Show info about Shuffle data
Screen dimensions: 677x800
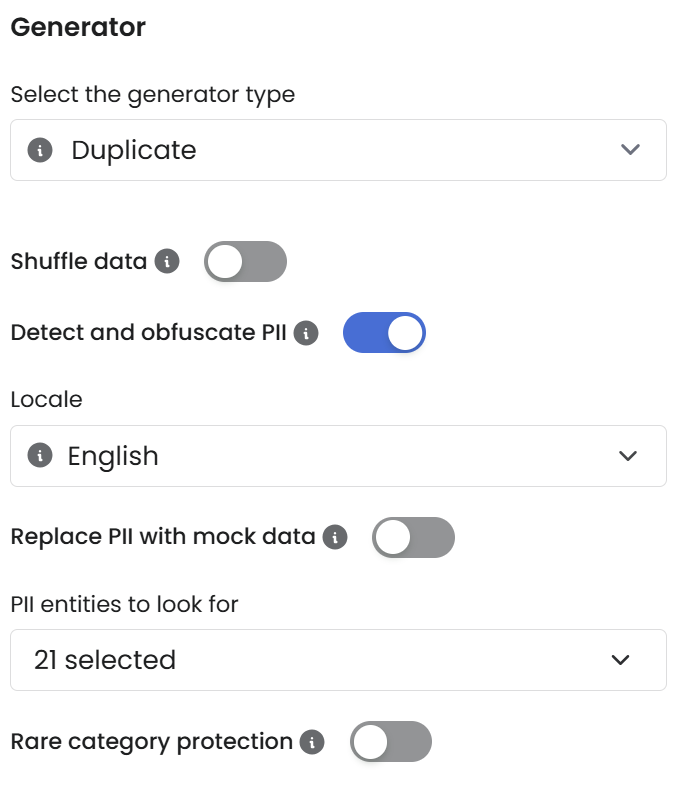click(x=168, y=262)
